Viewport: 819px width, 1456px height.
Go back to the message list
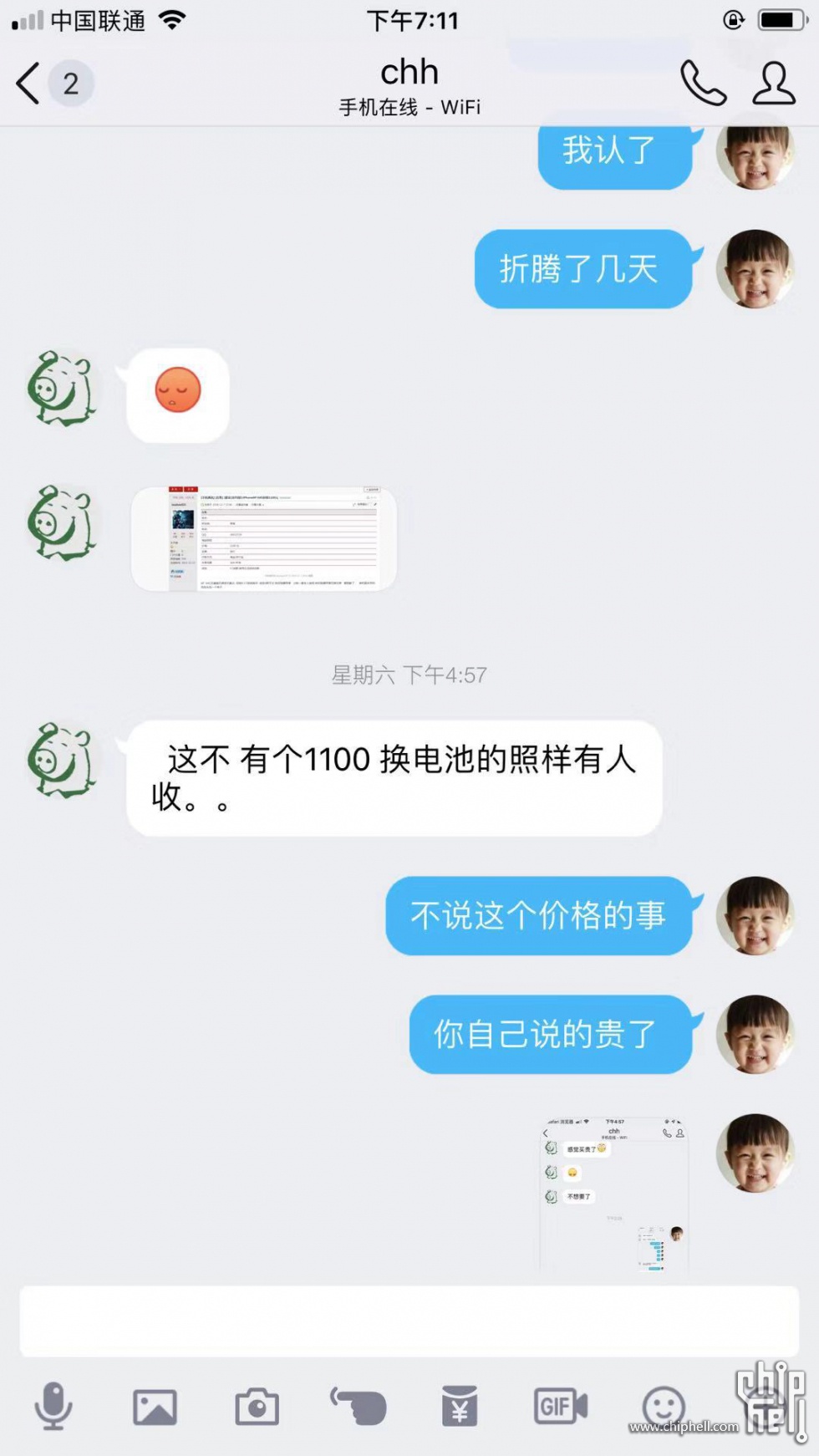28,84
